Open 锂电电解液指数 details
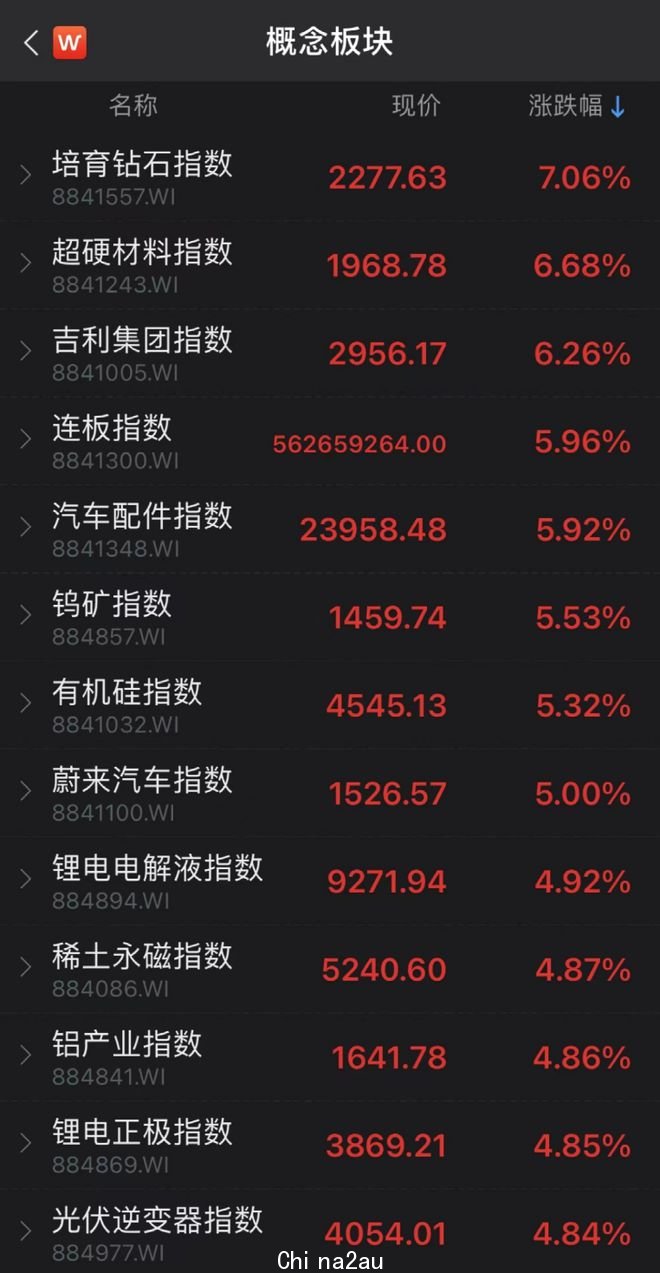 330,881
